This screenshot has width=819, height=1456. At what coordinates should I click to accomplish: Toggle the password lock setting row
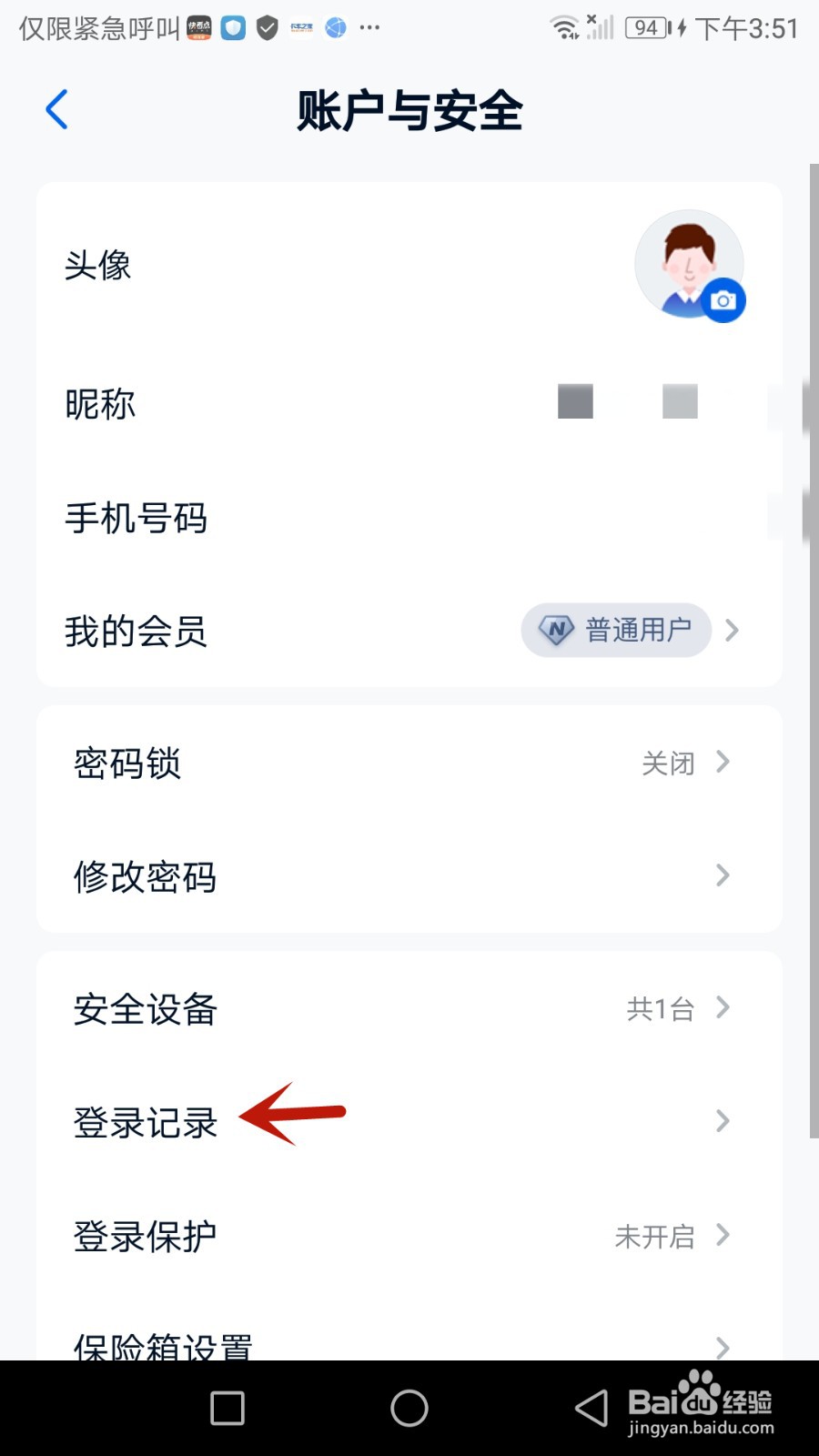(409, 763)
